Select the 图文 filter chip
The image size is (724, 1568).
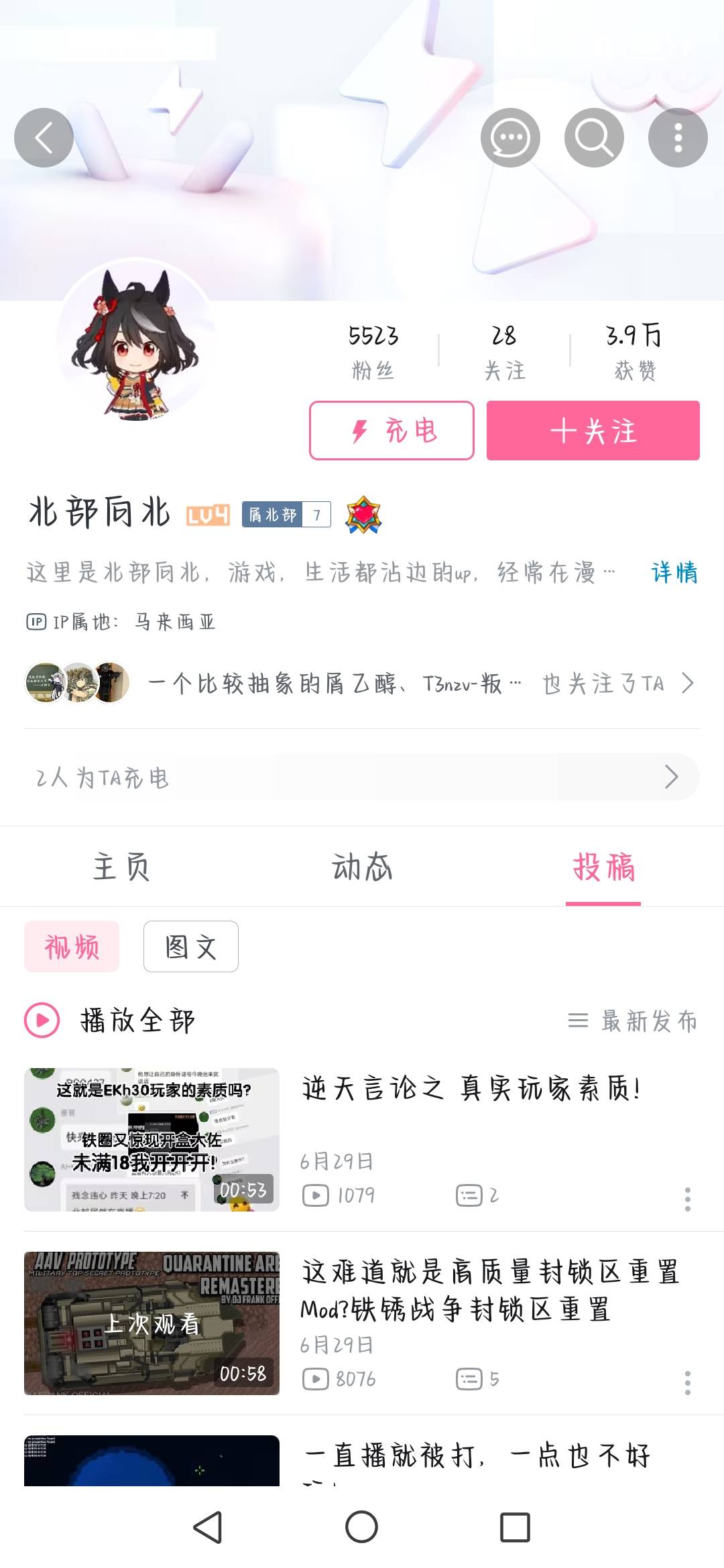[x=191, y=946]
